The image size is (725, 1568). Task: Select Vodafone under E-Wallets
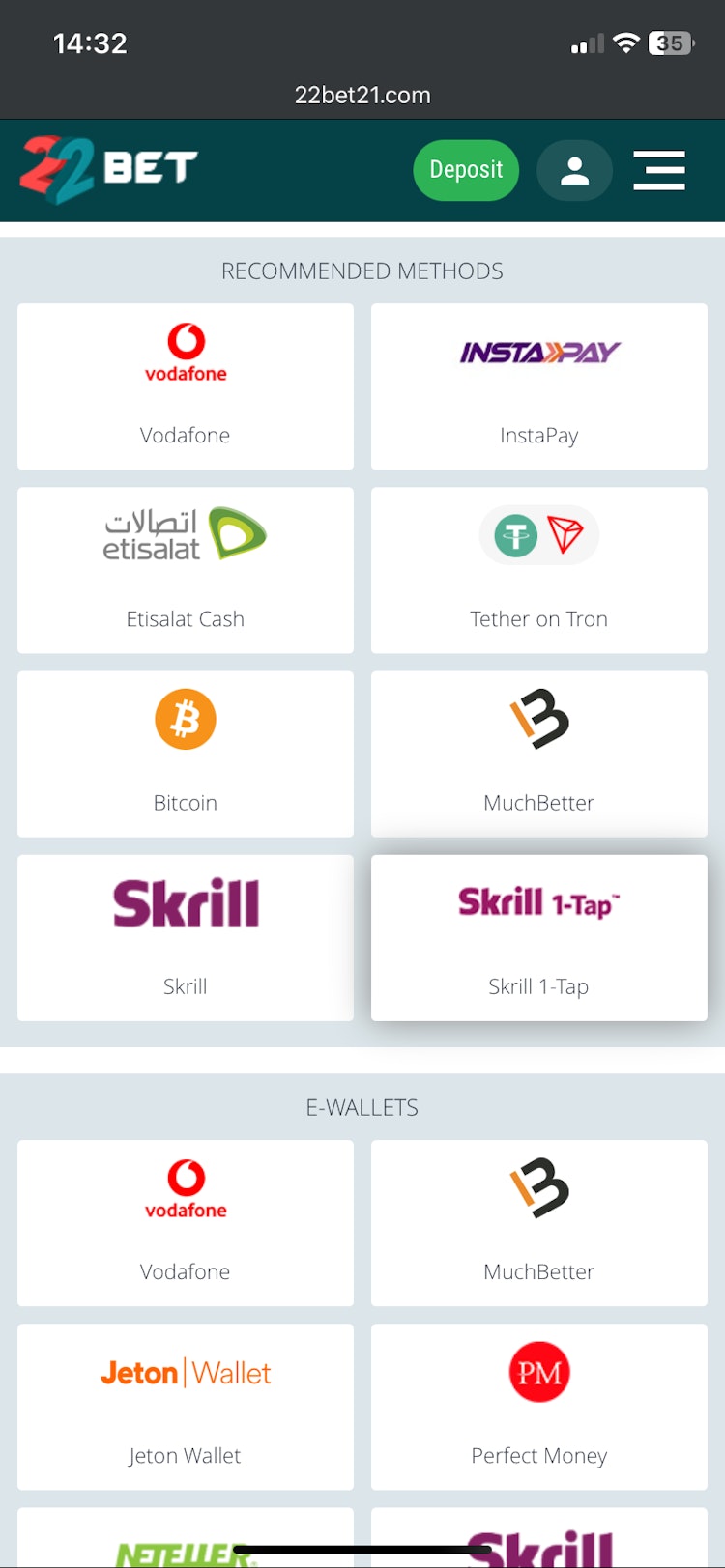pos(186,1223)
